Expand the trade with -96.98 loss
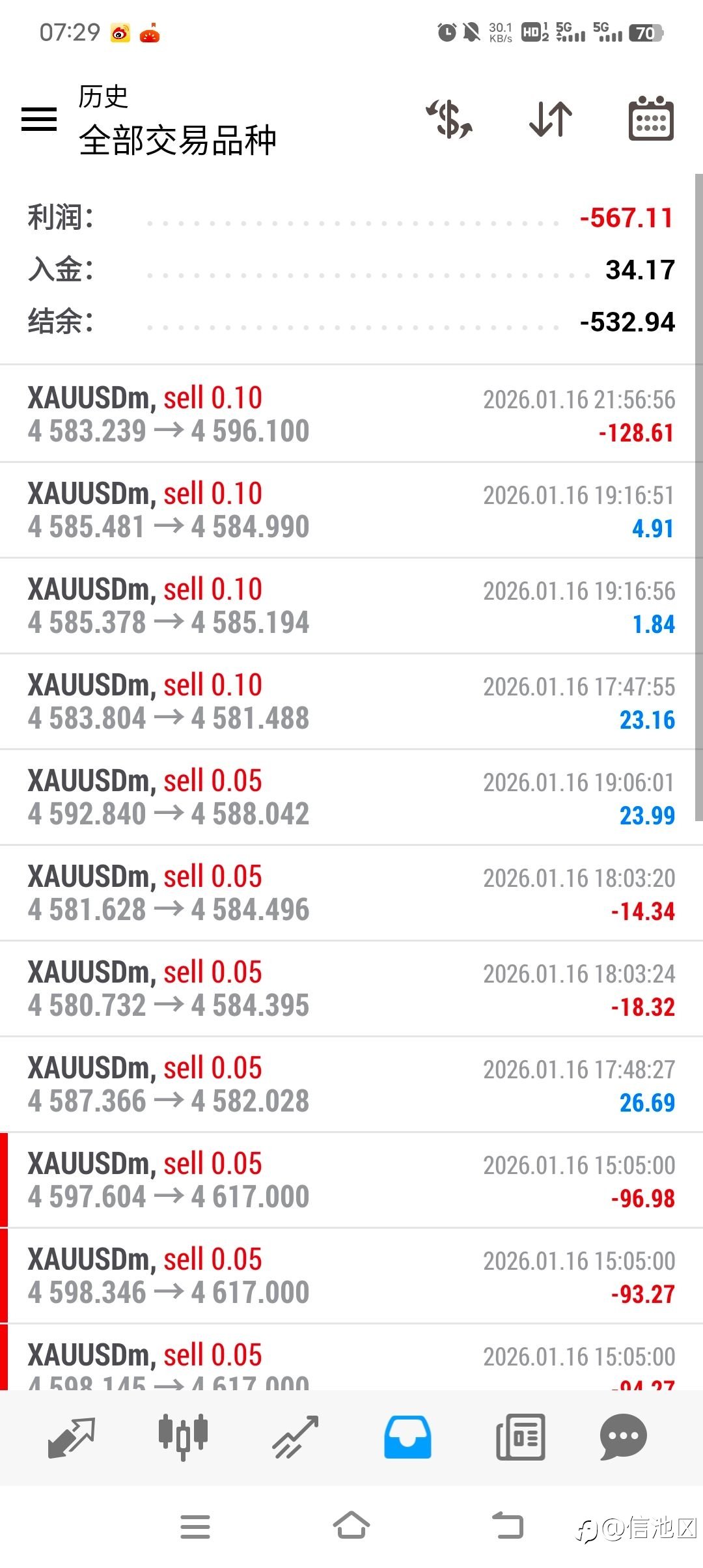The height and width of the screenshot is (1568, 703). pyautogui.click(x=351, y=1180)
